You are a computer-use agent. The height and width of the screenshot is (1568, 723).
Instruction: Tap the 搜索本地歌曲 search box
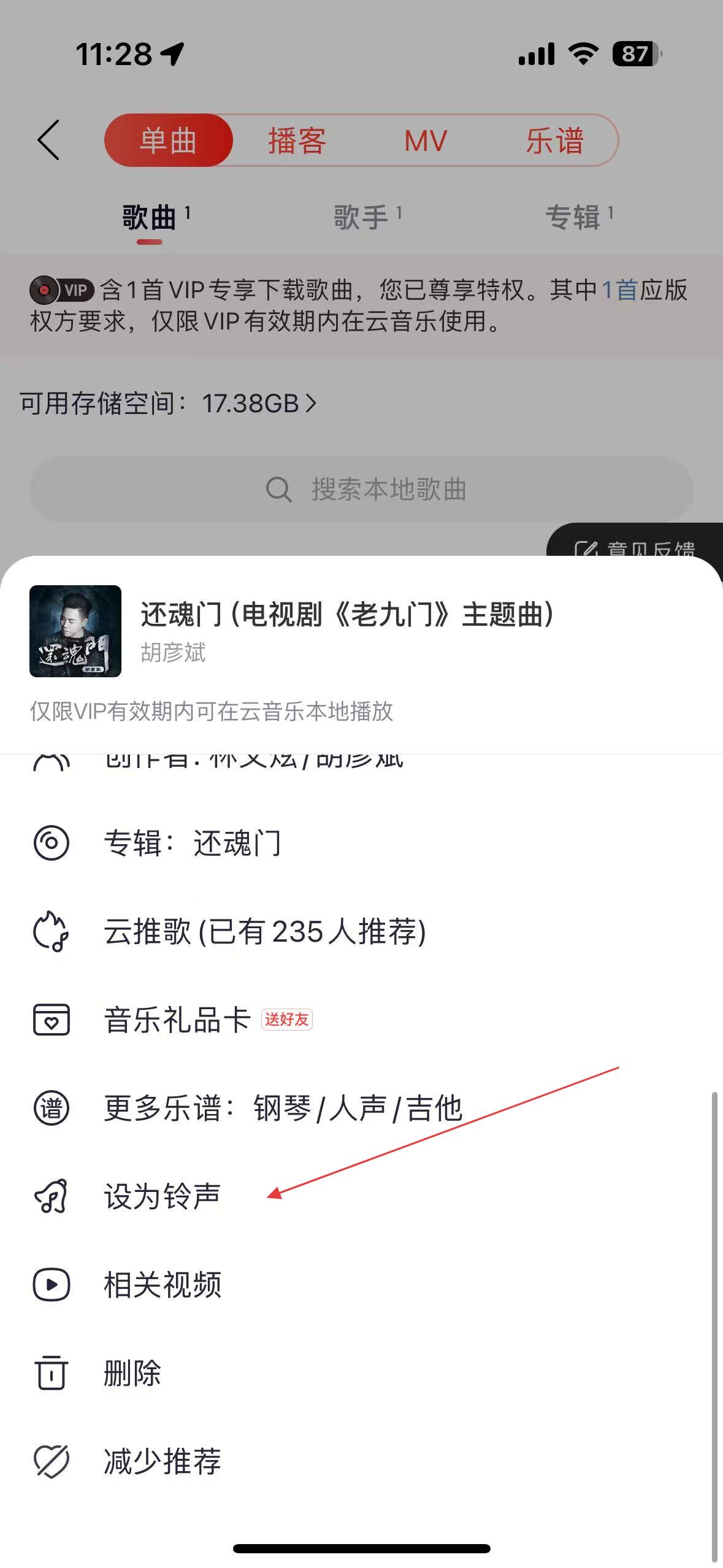[x=362, y=490]
